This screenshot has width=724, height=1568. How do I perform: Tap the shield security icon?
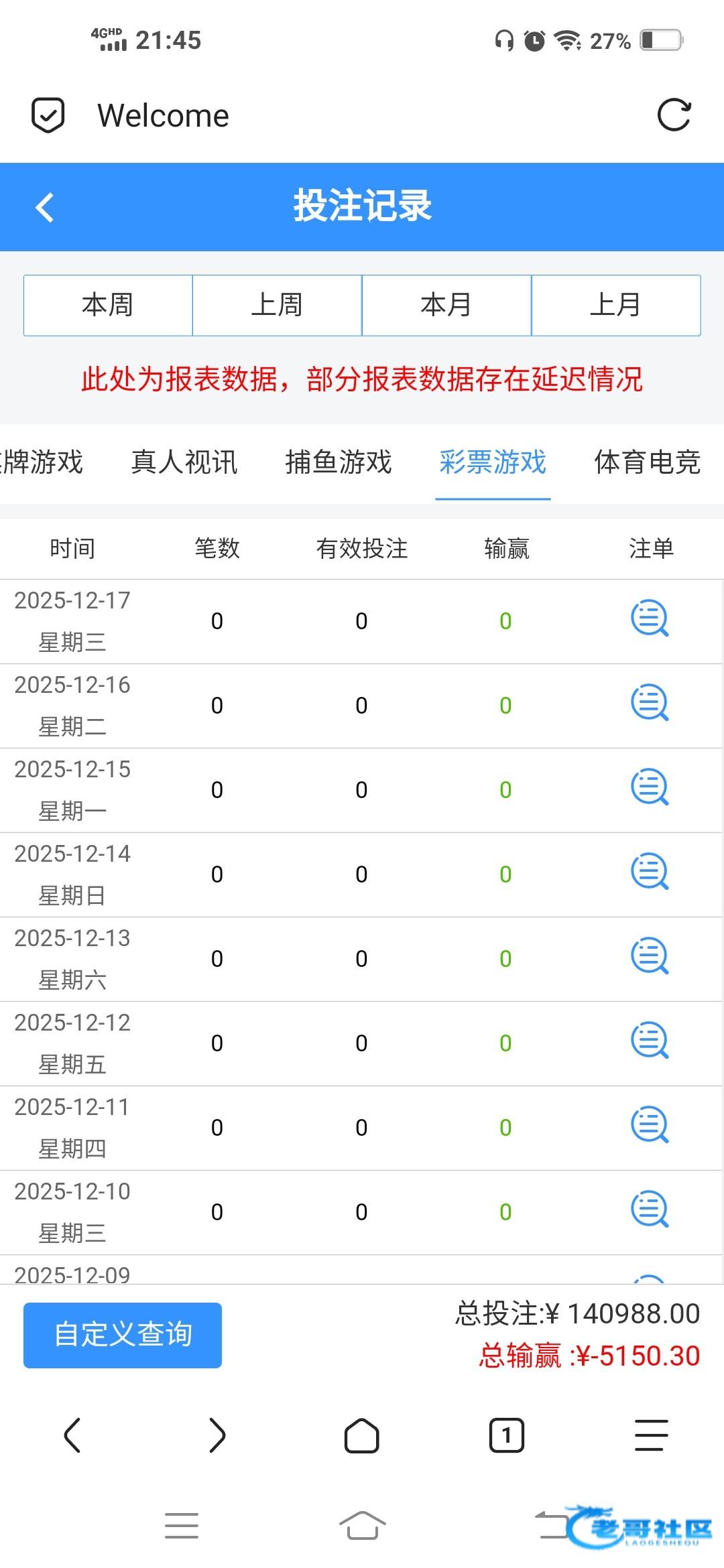[x=48, y=115]
